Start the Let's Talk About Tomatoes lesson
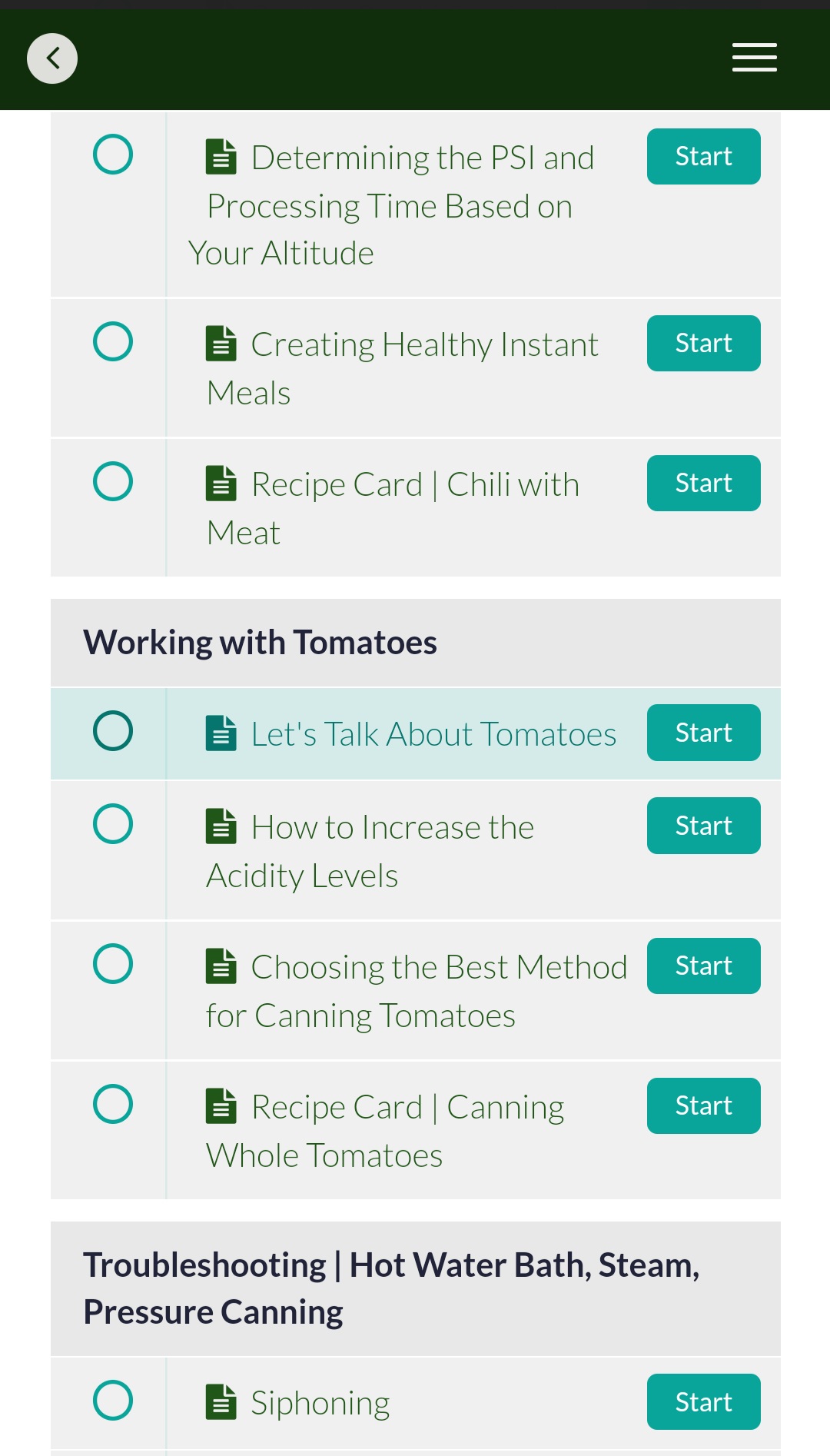Image resolution: width=830 pixels, height=1456 pixels. coord(703,733)
